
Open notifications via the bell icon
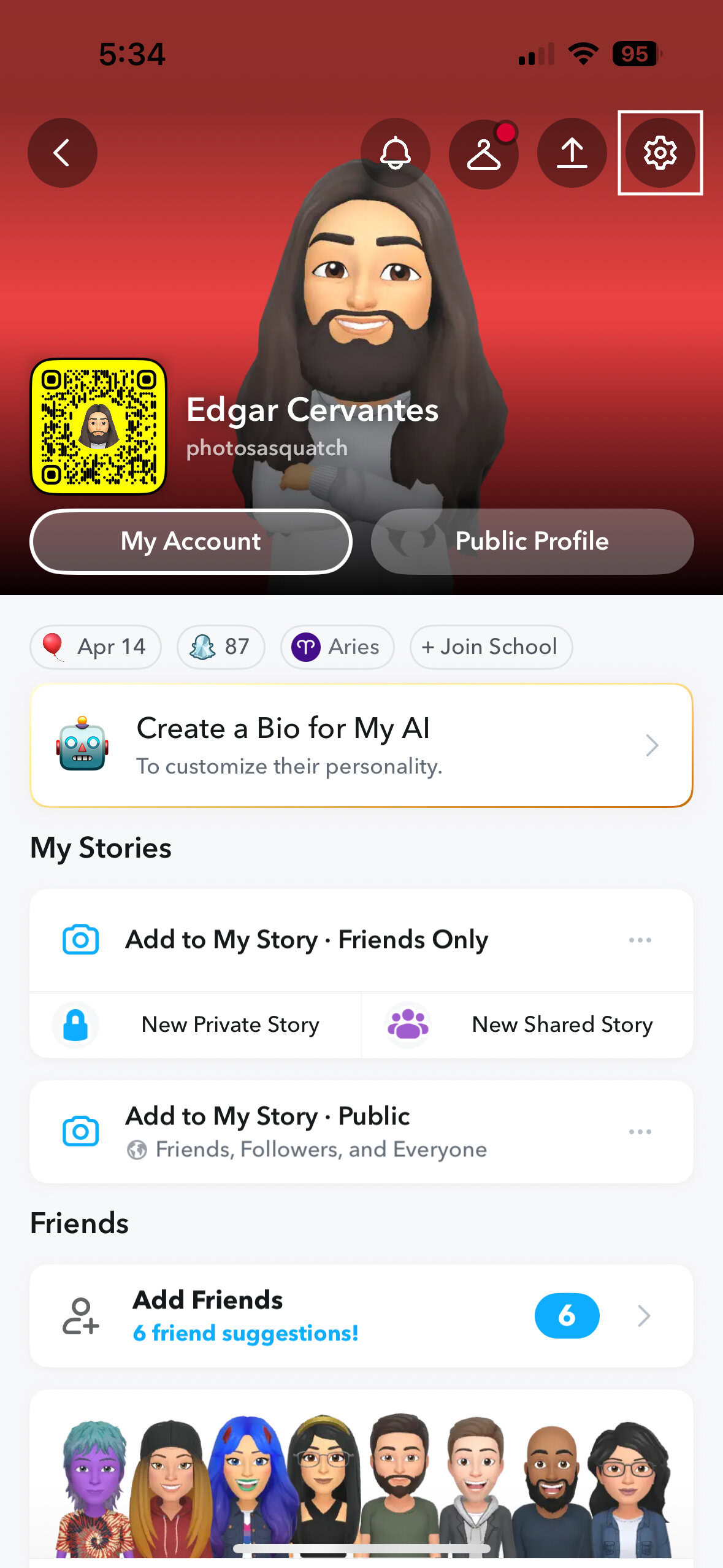[x=395, y=153]
